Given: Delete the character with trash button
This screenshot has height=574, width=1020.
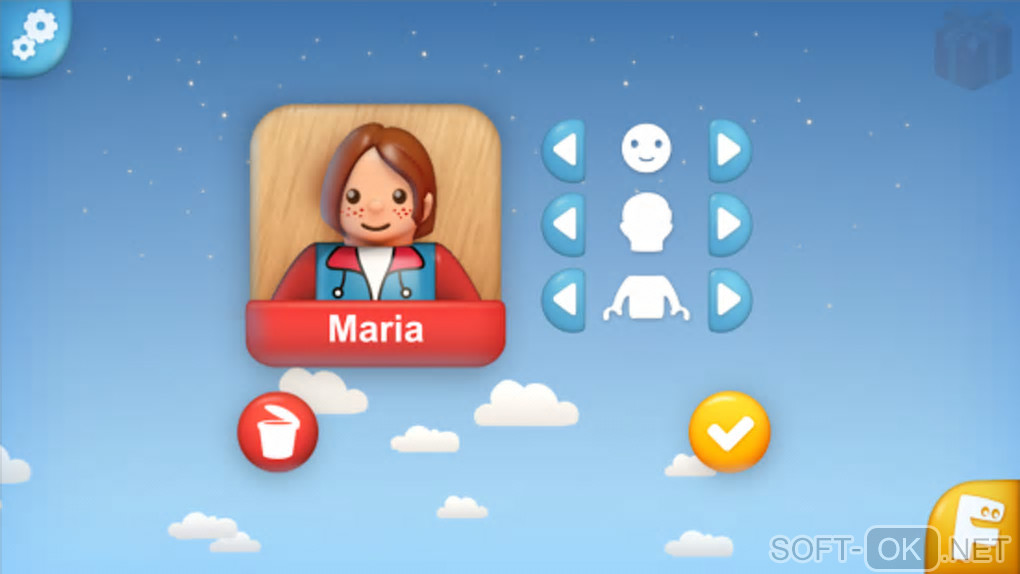Looking at the screenshot, I should point(277,432).
